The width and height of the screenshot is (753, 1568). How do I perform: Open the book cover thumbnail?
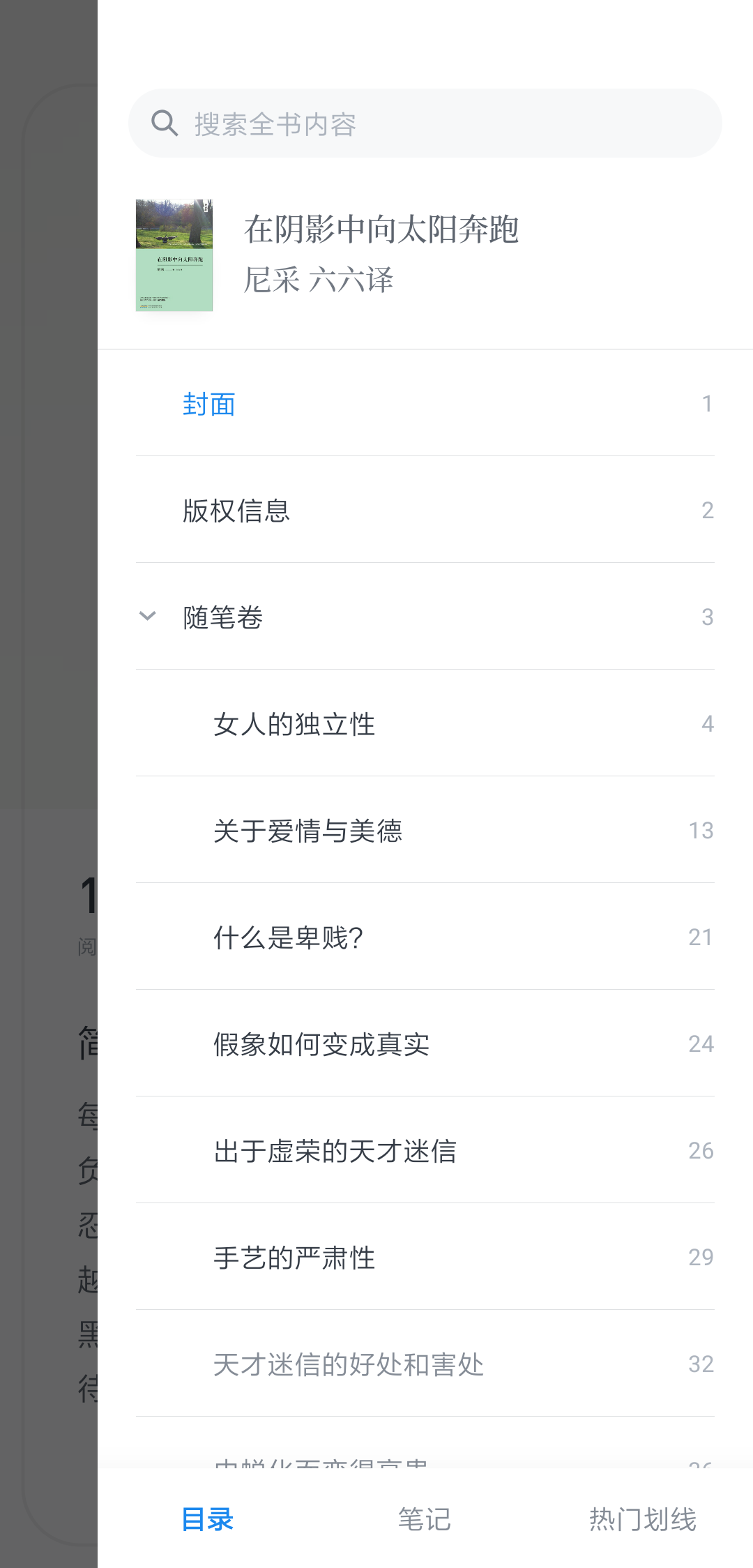tap(174, 255)
